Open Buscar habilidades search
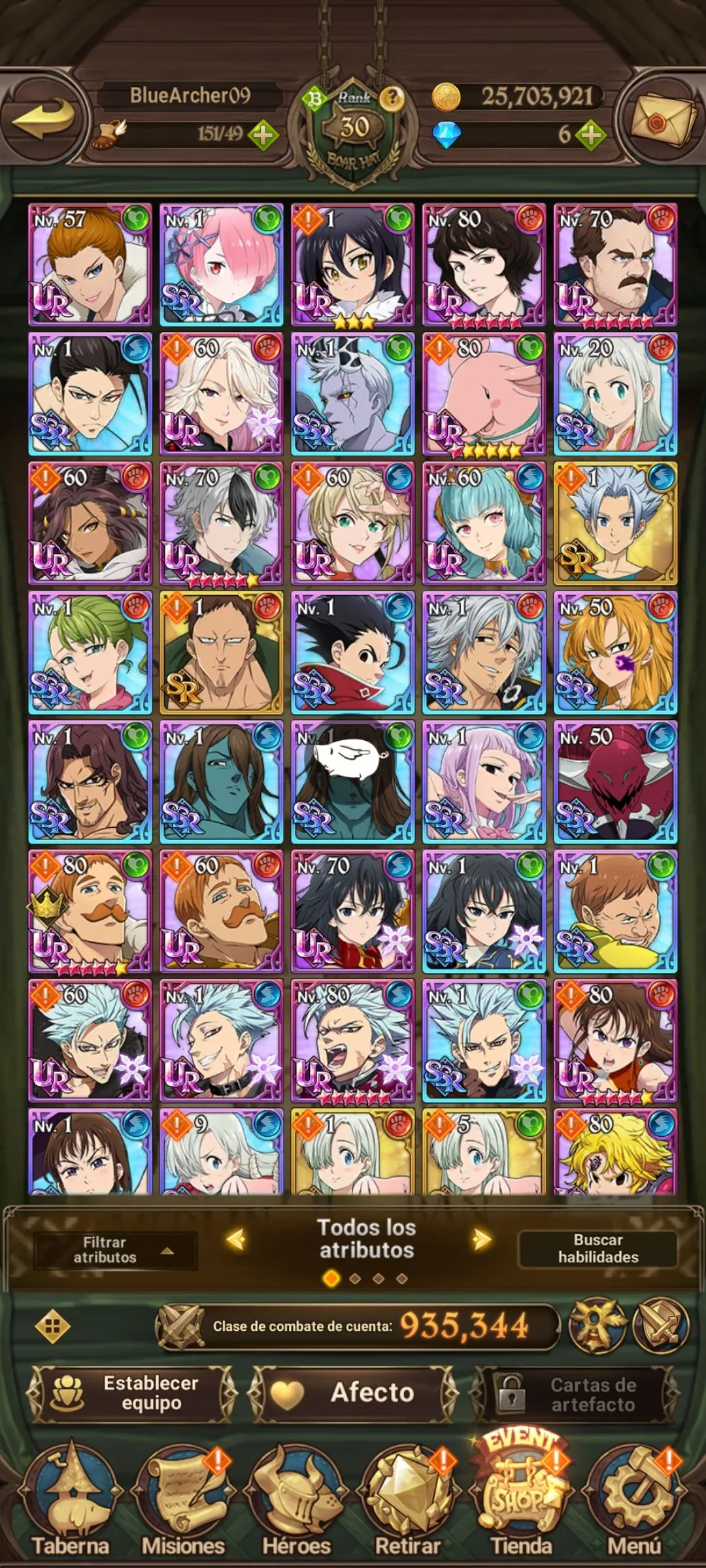 coord(597,1248)
